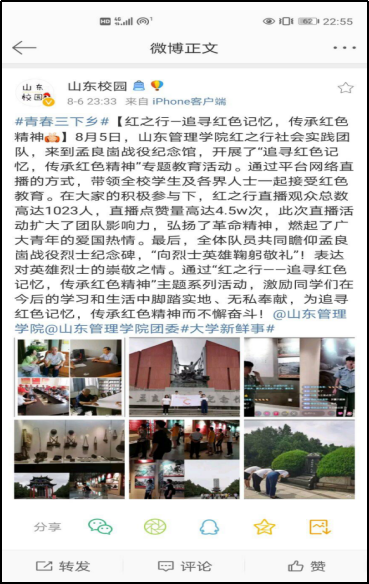Viewport: 369px width, 584px height.
Task: Open the #青春三下乡# hashtag
Action: 62,121
